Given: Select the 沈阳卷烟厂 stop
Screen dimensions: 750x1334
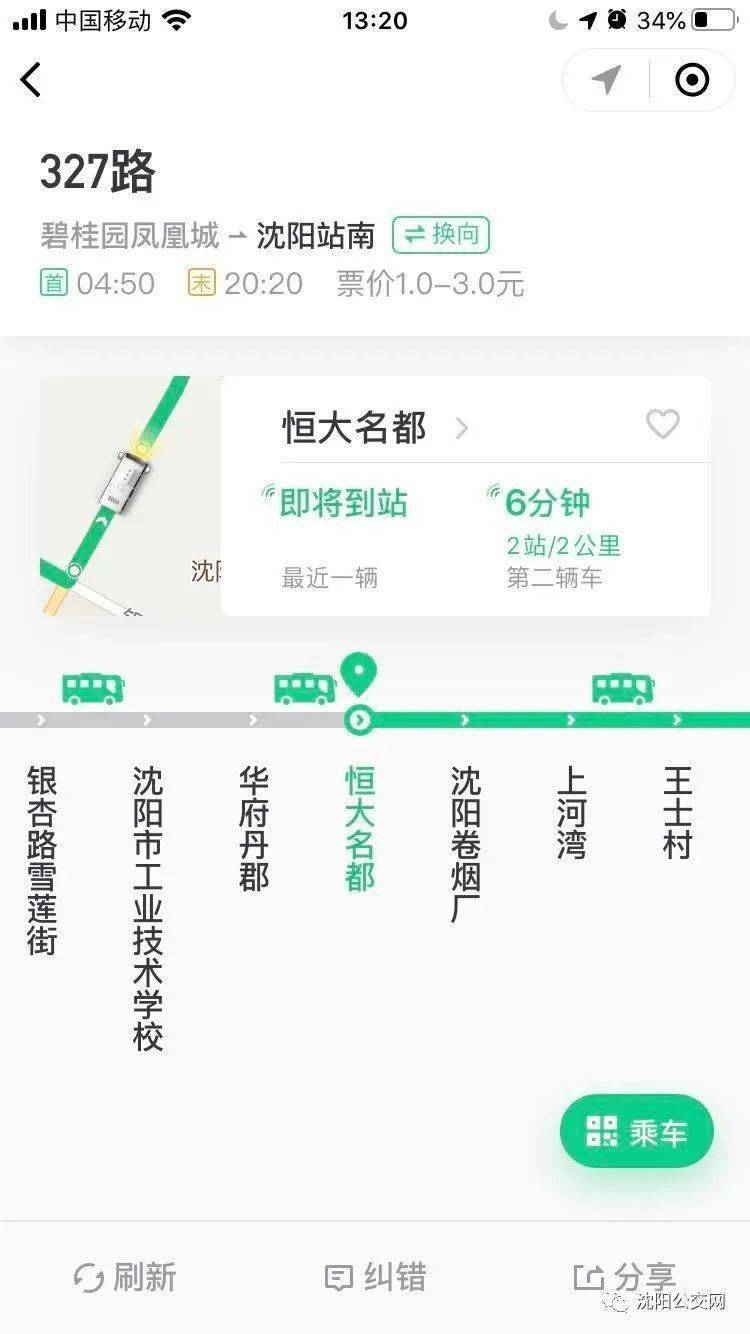Looking at the screenshot, I should 465,842.
